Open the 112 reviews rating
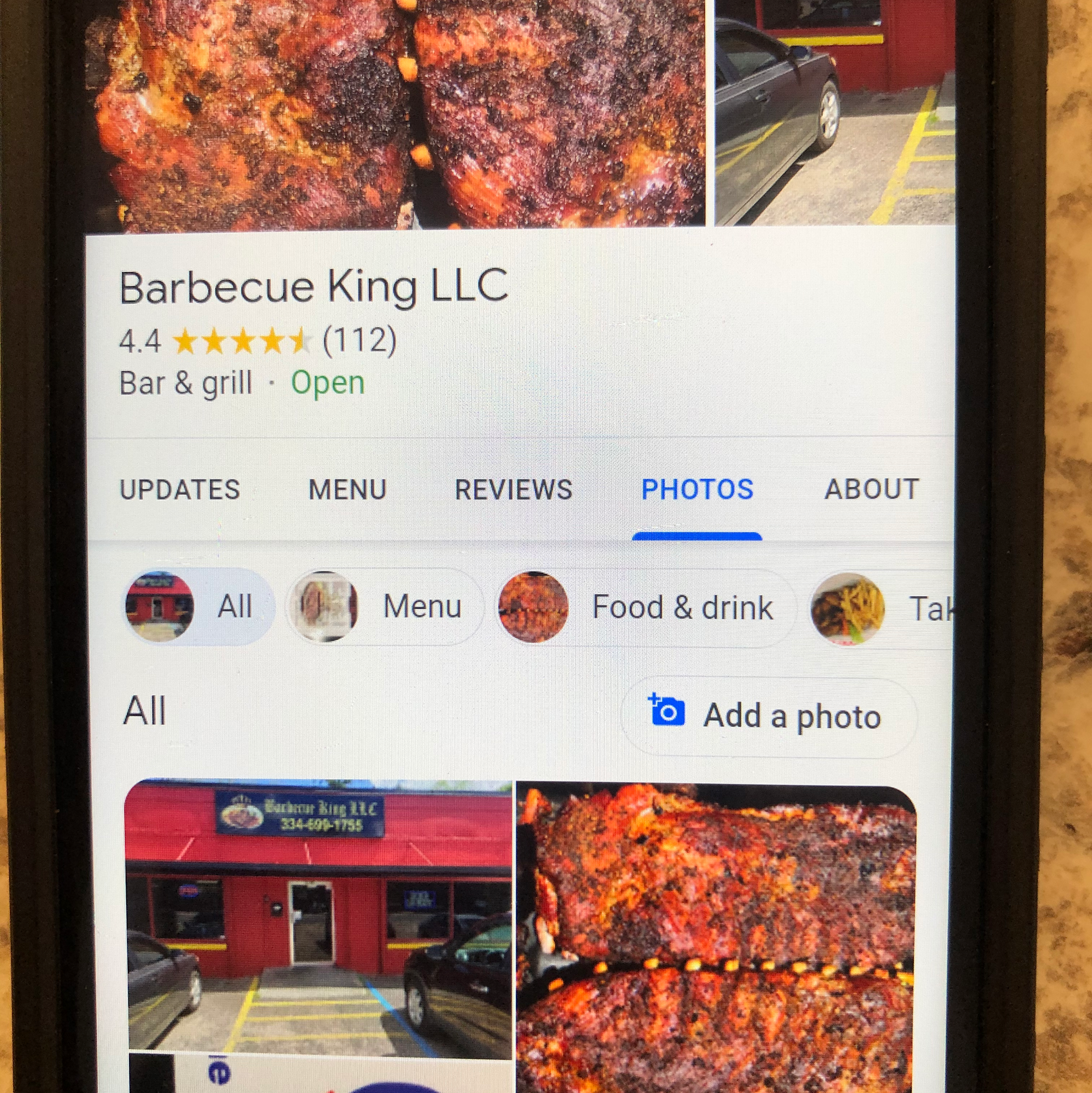Image resolution: width=1092 pixels, height=1093 pixels. pyautogui.click(x=359, y=340)
